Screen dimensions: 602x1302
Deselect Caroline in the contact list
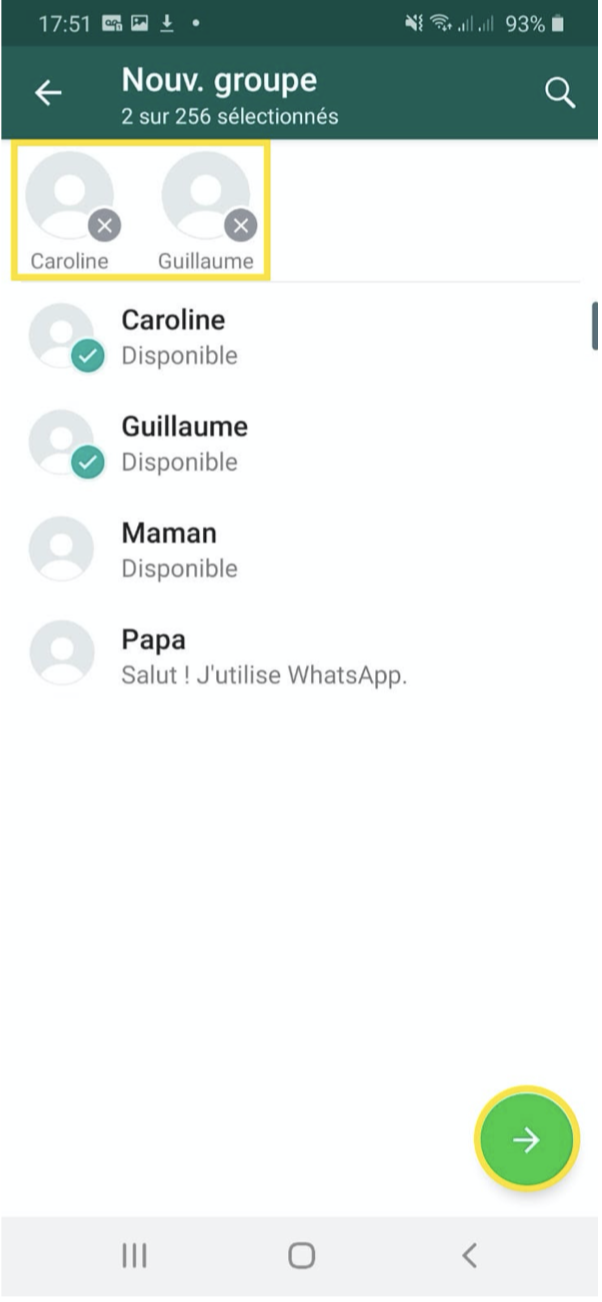(301, 337)
